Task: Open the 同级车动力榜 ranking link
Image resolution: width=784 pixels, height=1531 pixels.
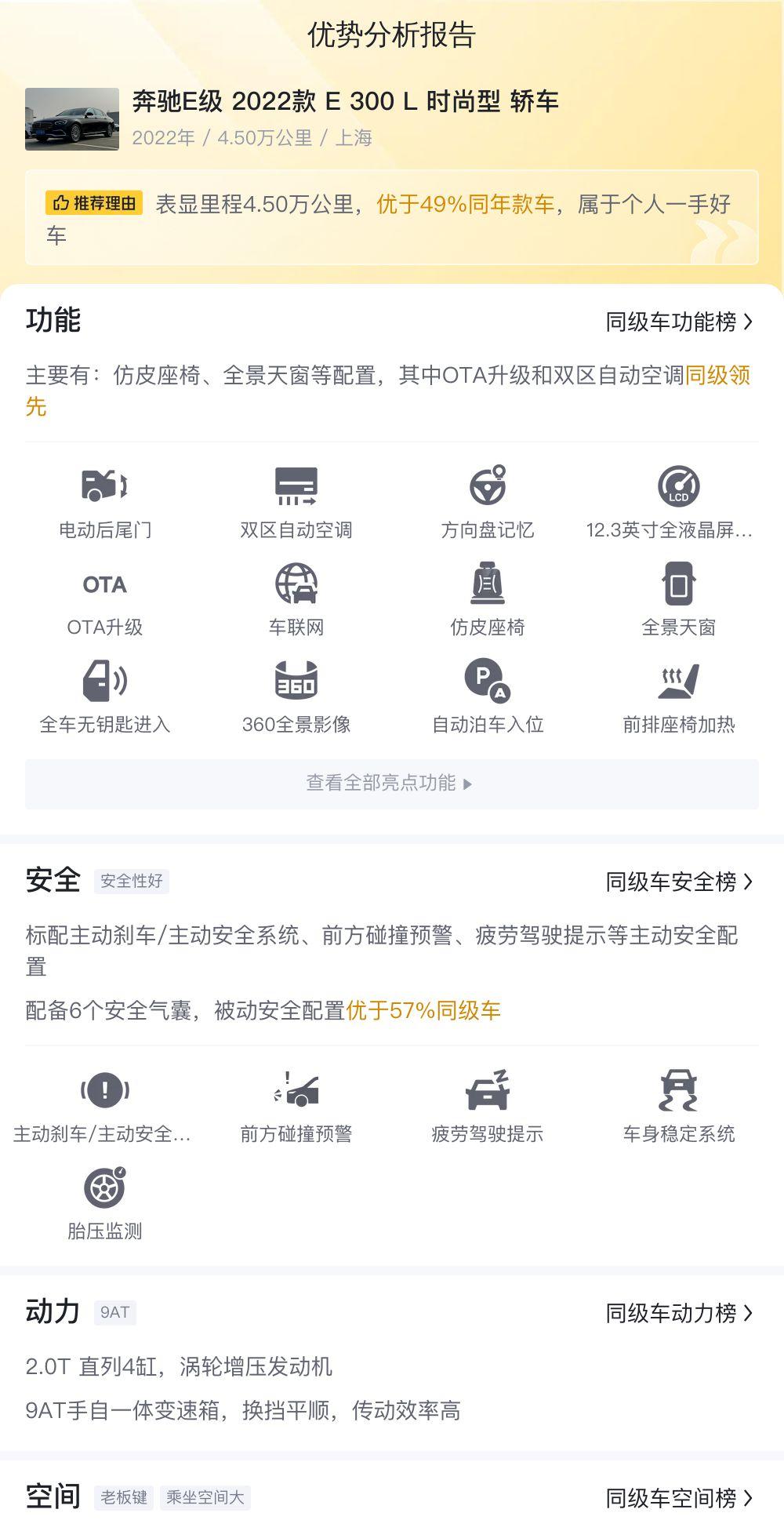Action: tap(679, 1313)
